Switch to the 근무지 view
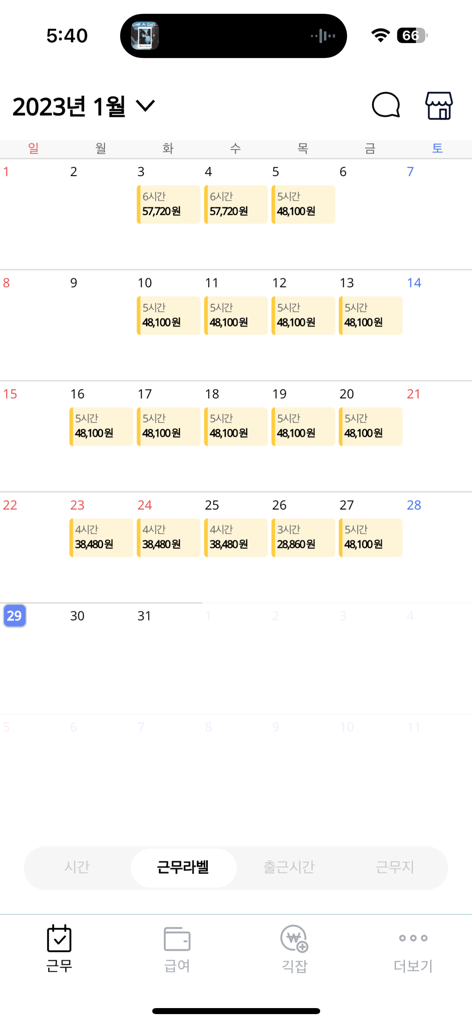Screen dimensions: 472x1024 coord(394,867)
